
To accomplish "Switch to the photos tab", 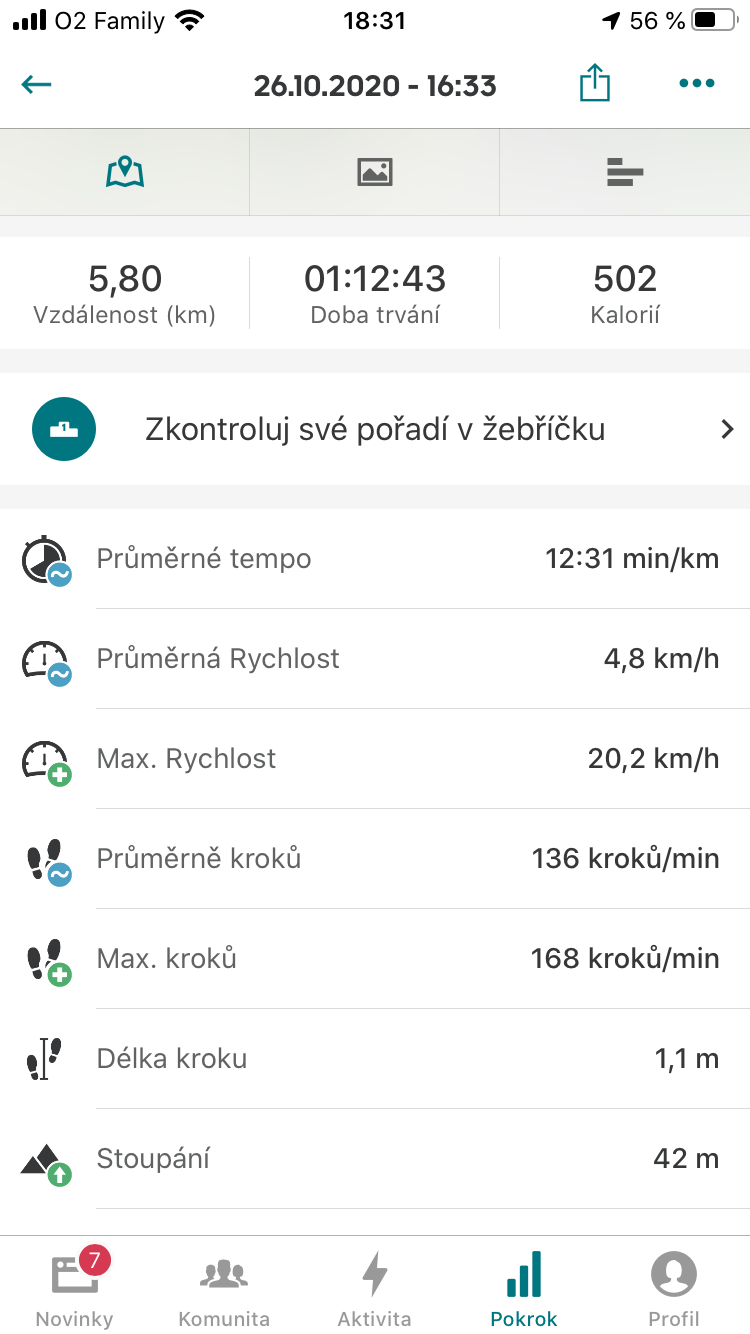I will coord(374,172).
